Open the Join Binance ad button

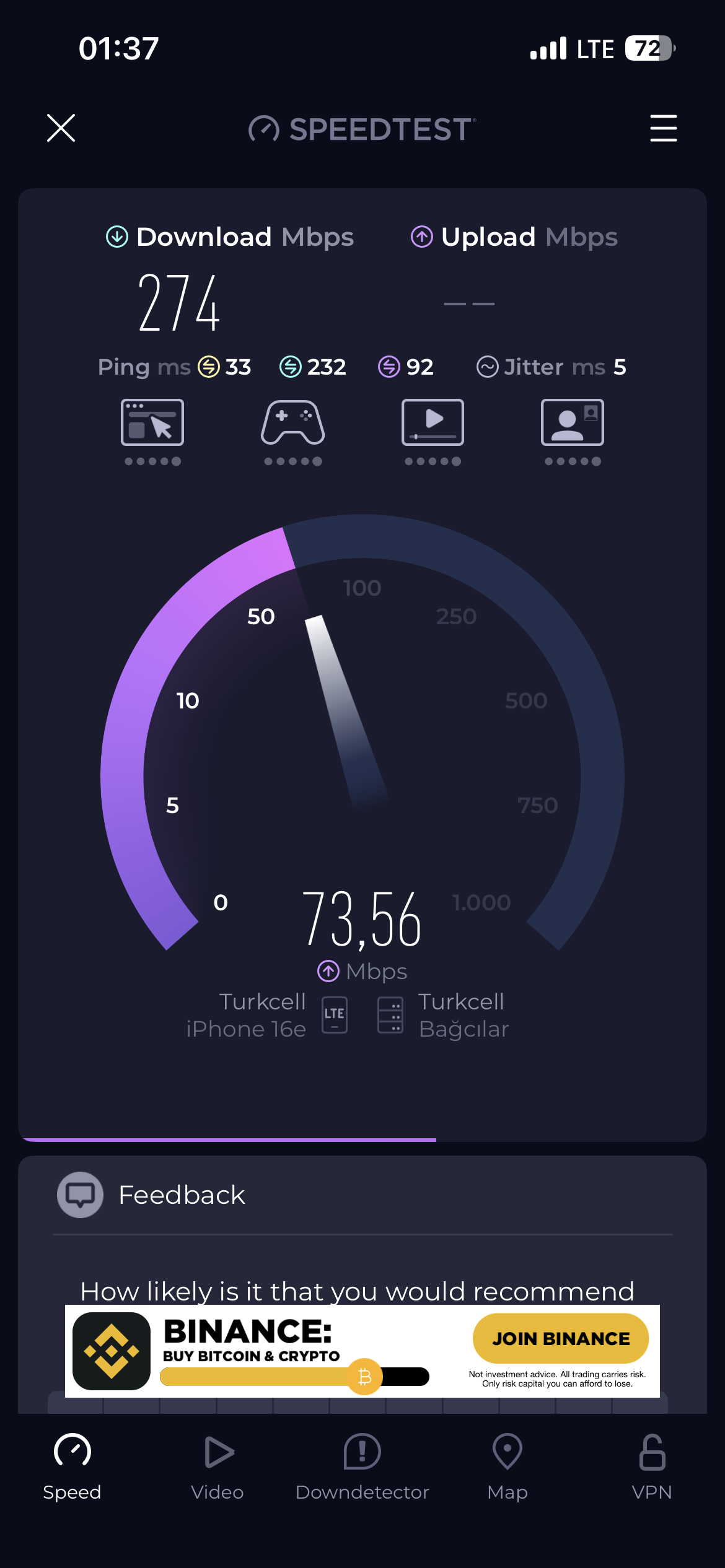[561, 1338]
